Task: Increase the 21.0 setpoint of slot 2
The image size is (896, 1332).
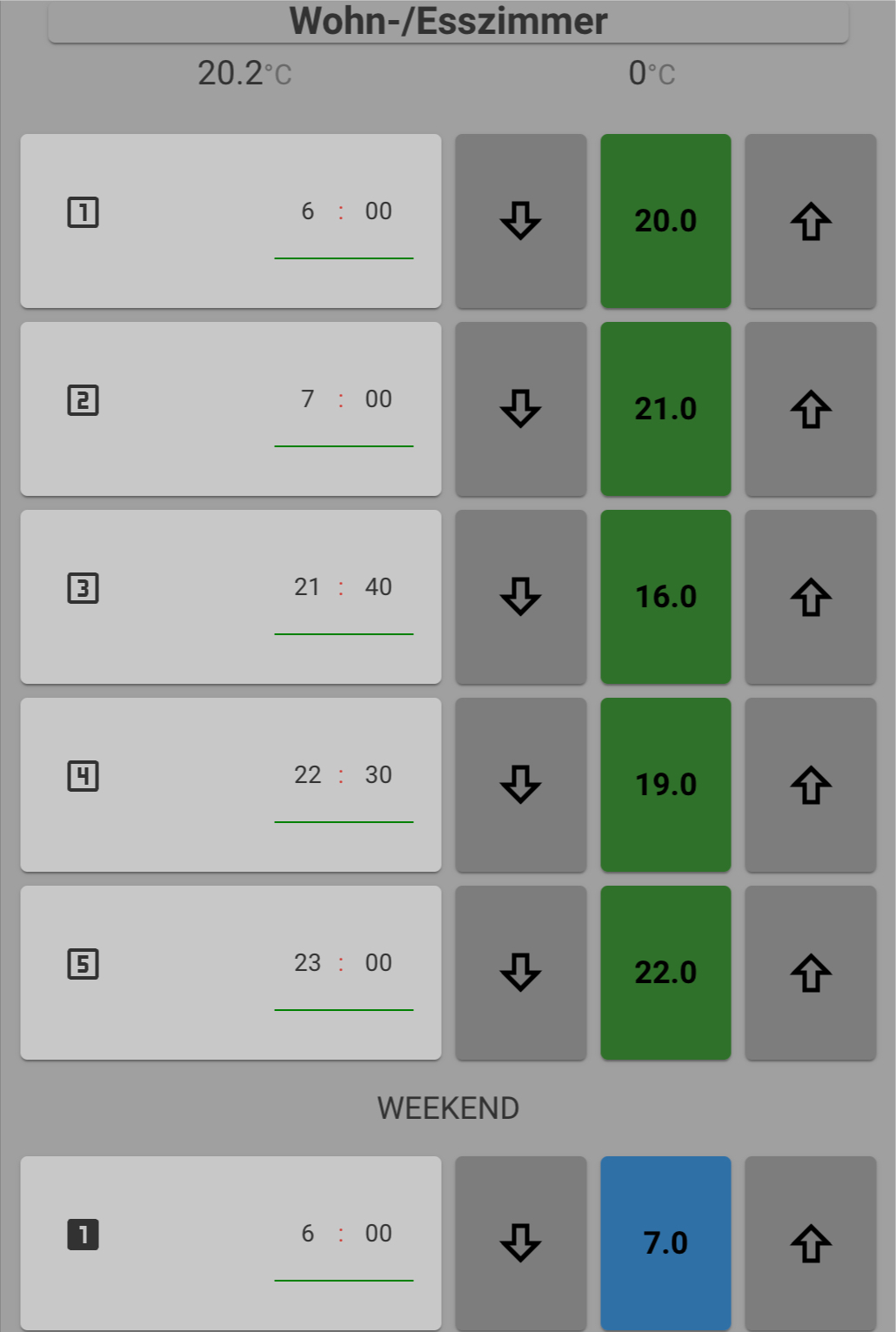Action: coord(810,409)
